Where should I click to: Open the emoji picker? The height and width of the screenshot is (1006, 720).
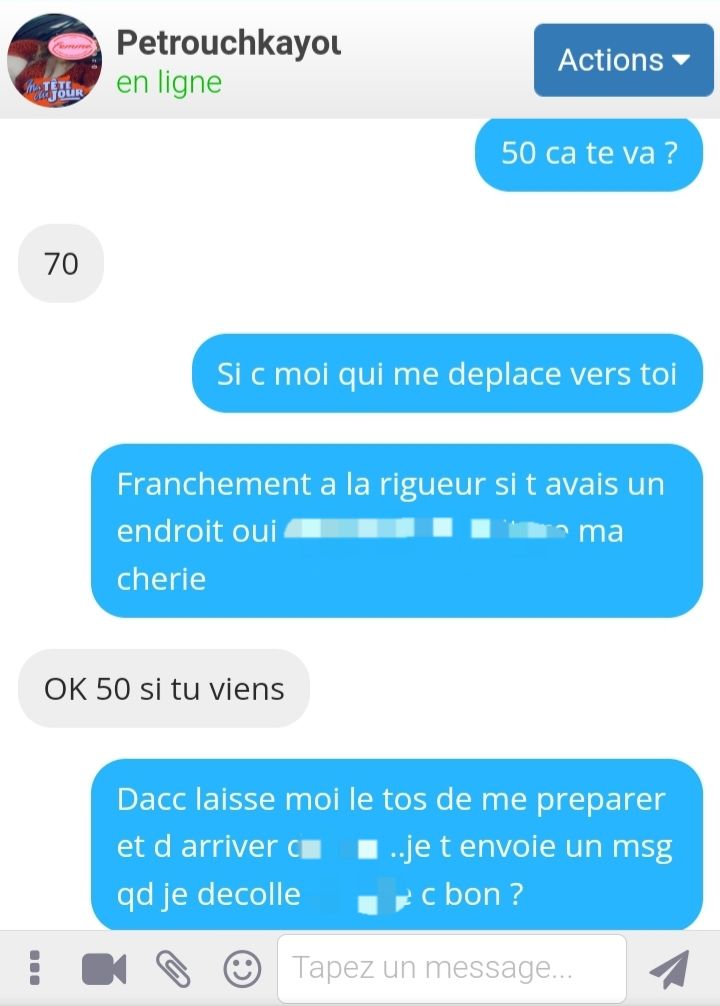pyautogui.click(x=242, y=968)
